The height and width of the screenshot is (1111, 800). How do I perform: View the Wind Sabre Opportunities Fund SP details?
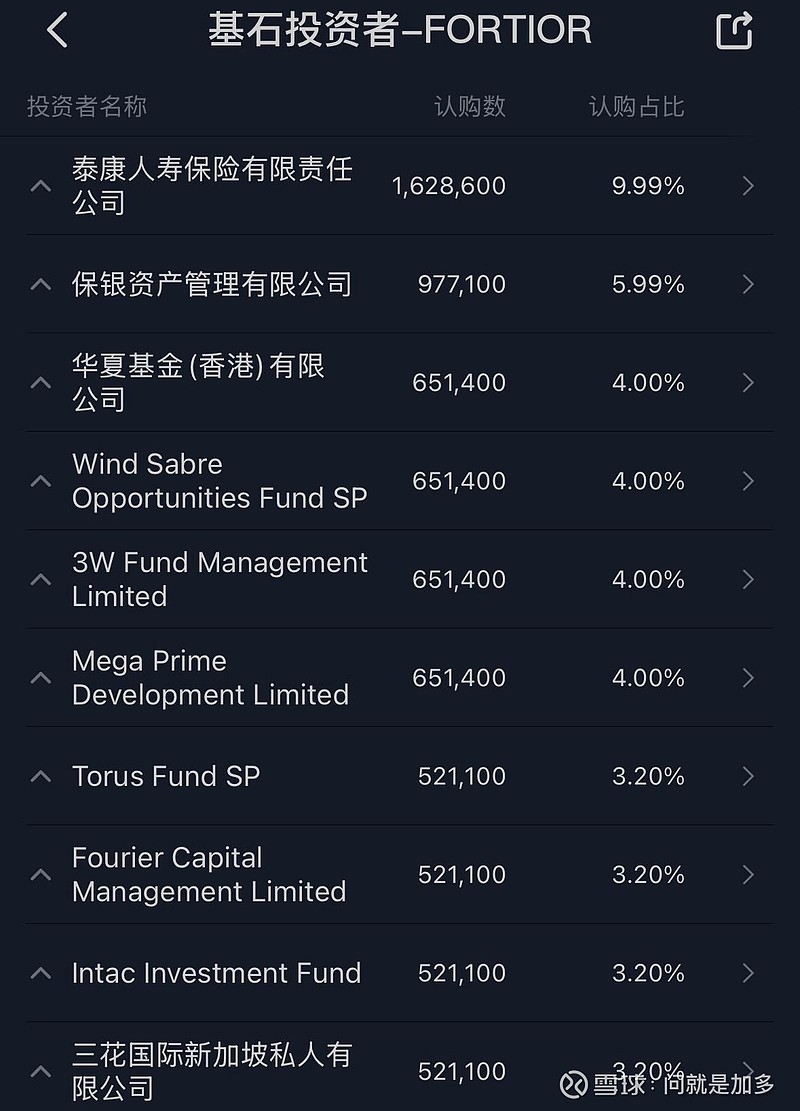click(400, 481)
